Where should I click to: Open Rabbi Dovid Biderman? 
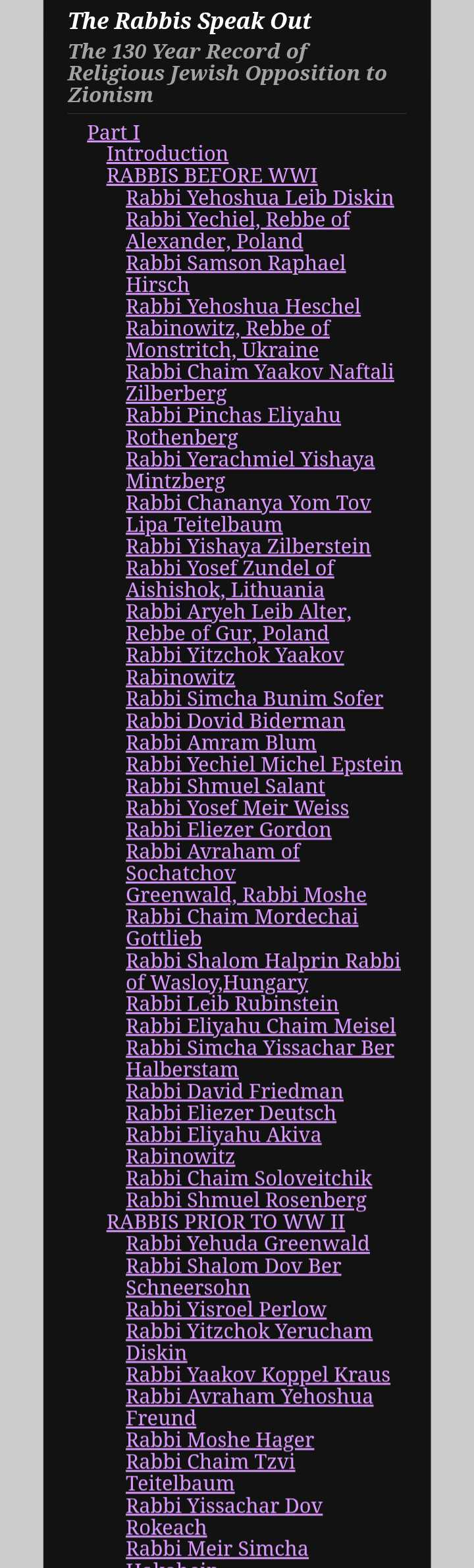pos(235,721)
